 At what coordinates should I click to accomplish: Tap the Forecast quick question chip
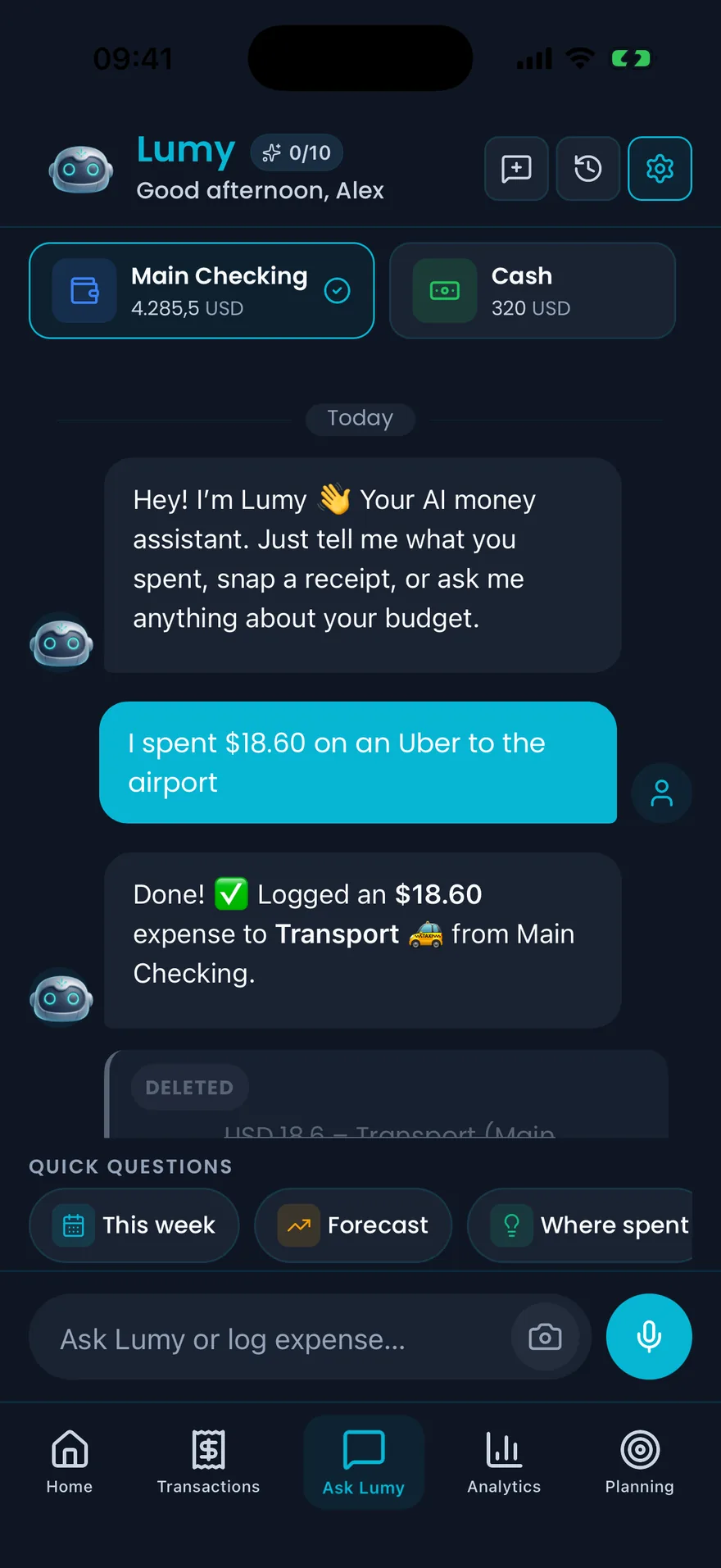pos(353,1225)
